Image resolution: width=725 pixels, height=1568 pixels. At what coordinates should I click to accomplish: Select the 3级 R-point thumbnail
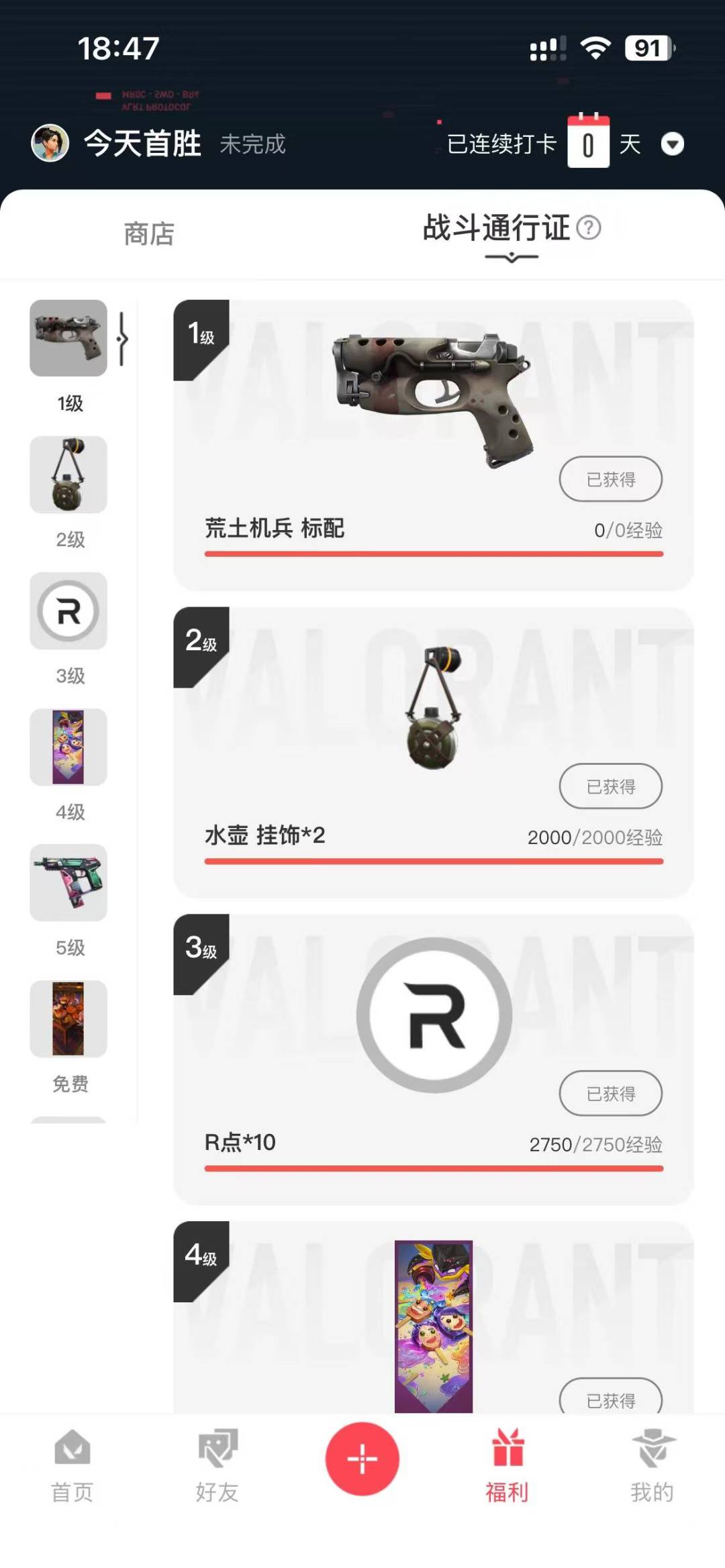tap(68, 611)
